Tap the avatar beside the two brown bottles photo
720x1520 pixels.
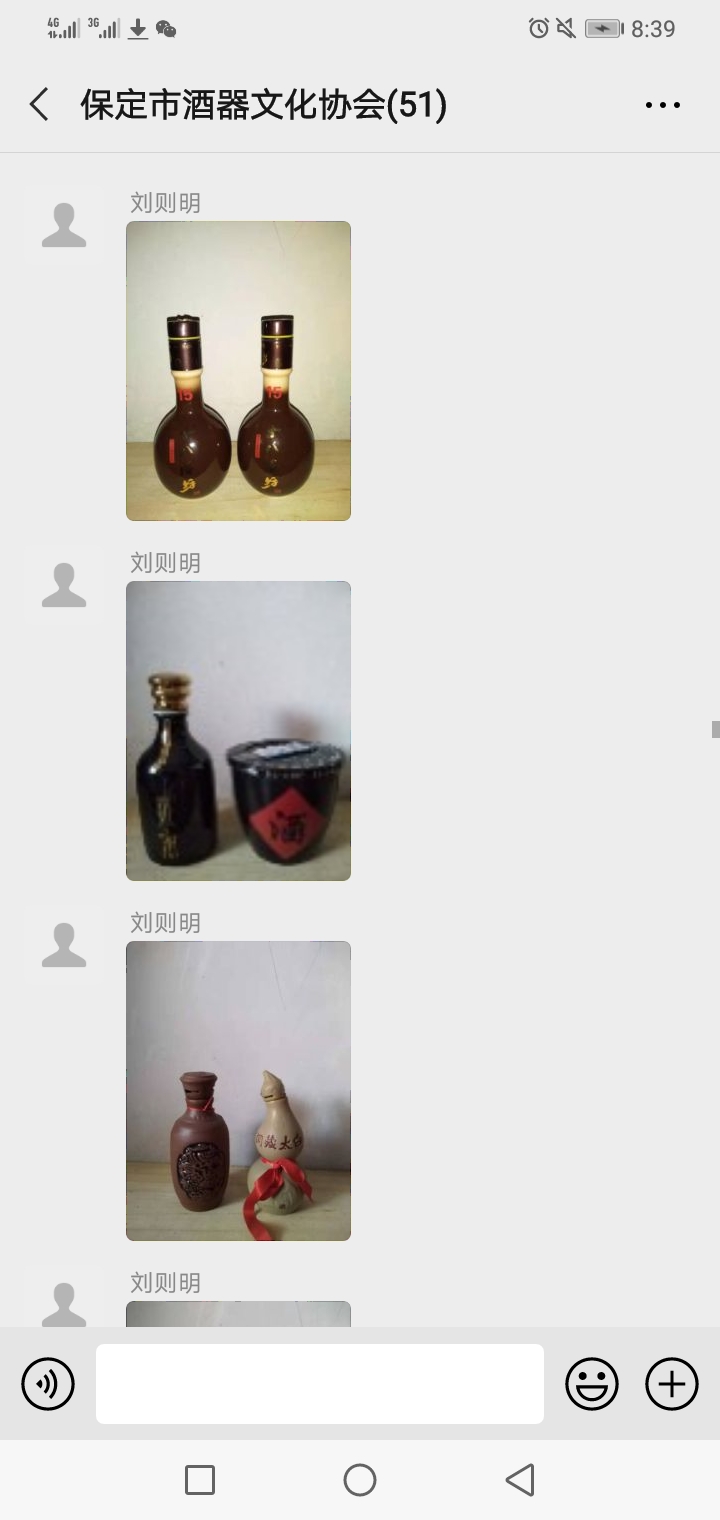tap(64, 224)
